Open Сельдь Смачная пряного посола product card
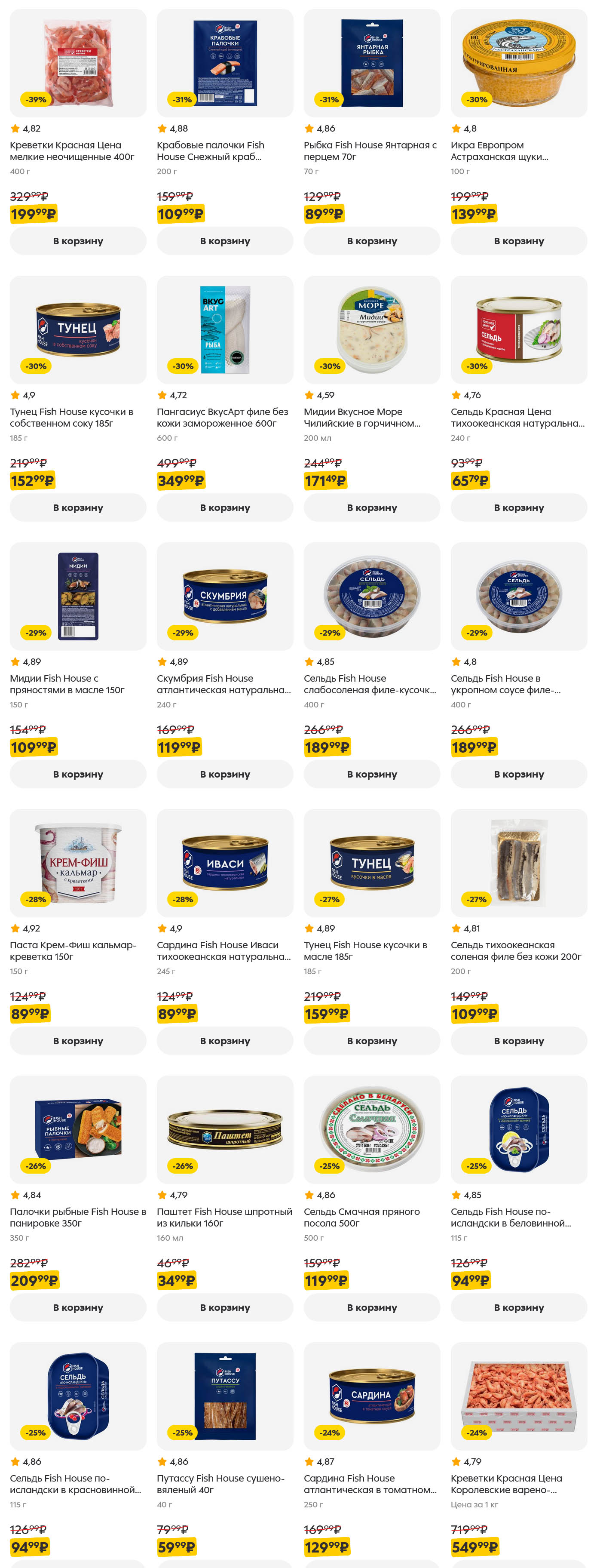This screenshot has height=1568, width=600. [x=372, y=1130]
